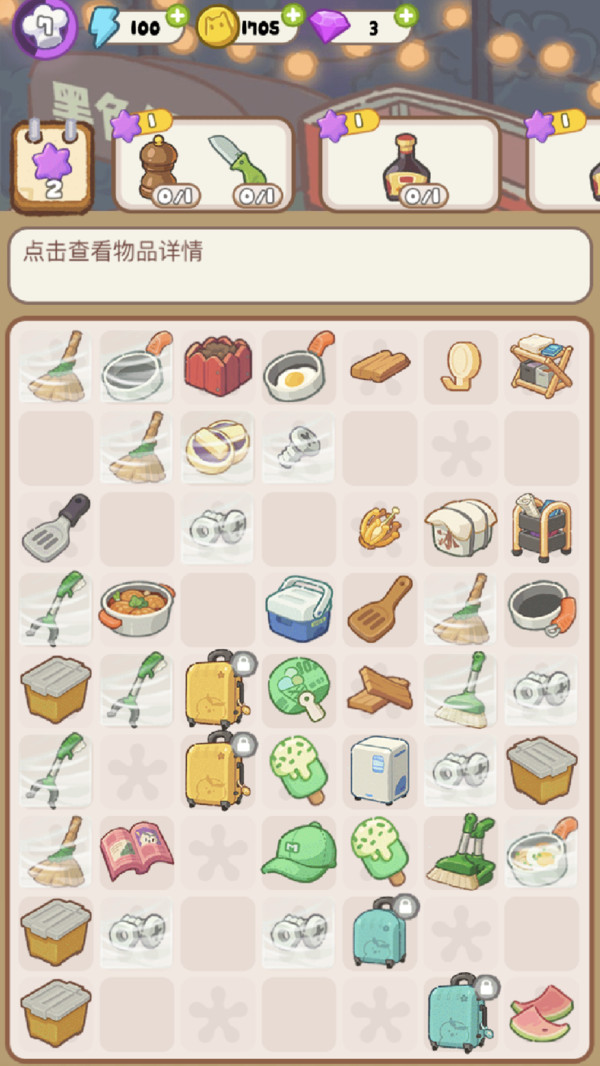Image resolution: width=600 pixels, height=1066 pixels.
Task: Select the white refrigerator item
Action: pos(379,770)
